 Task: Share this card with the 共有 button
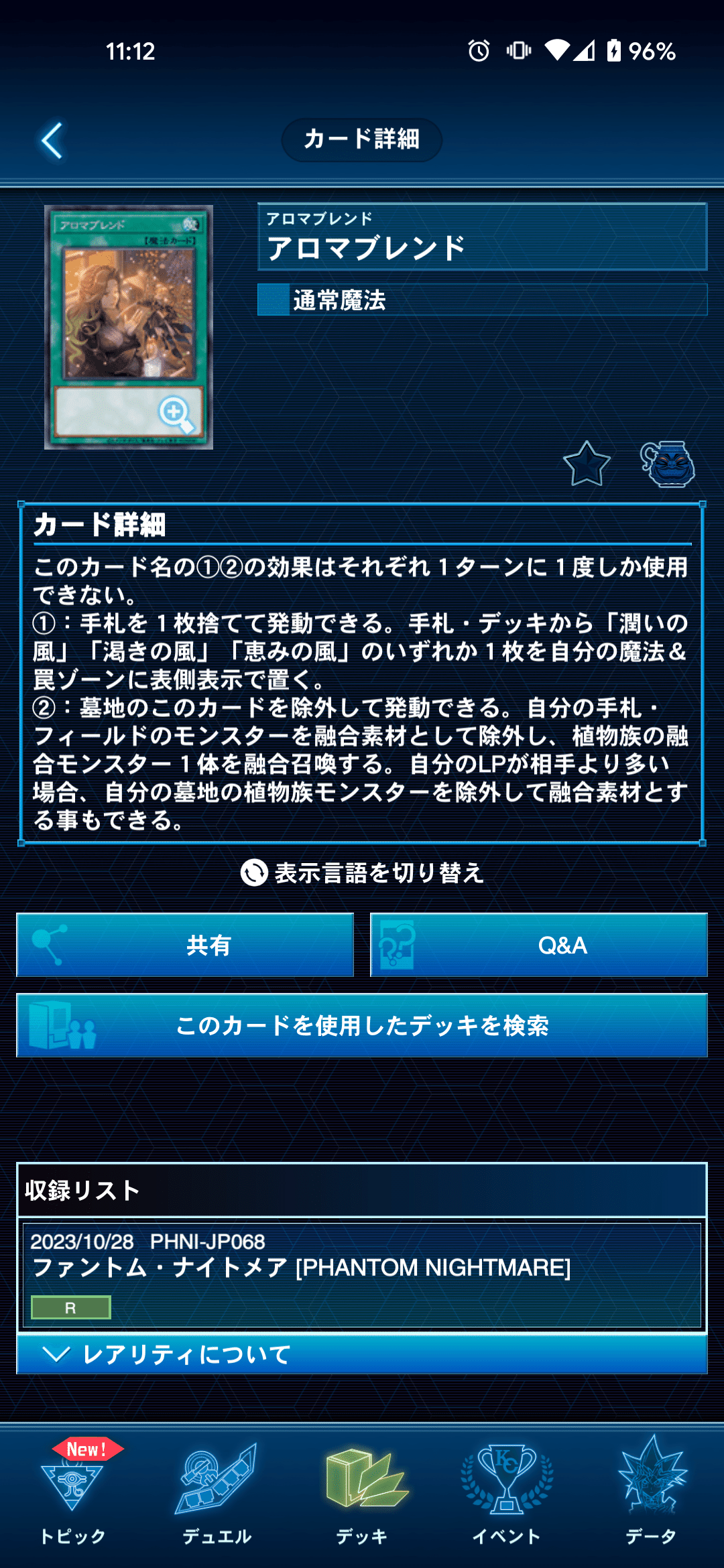pos(185,945)
